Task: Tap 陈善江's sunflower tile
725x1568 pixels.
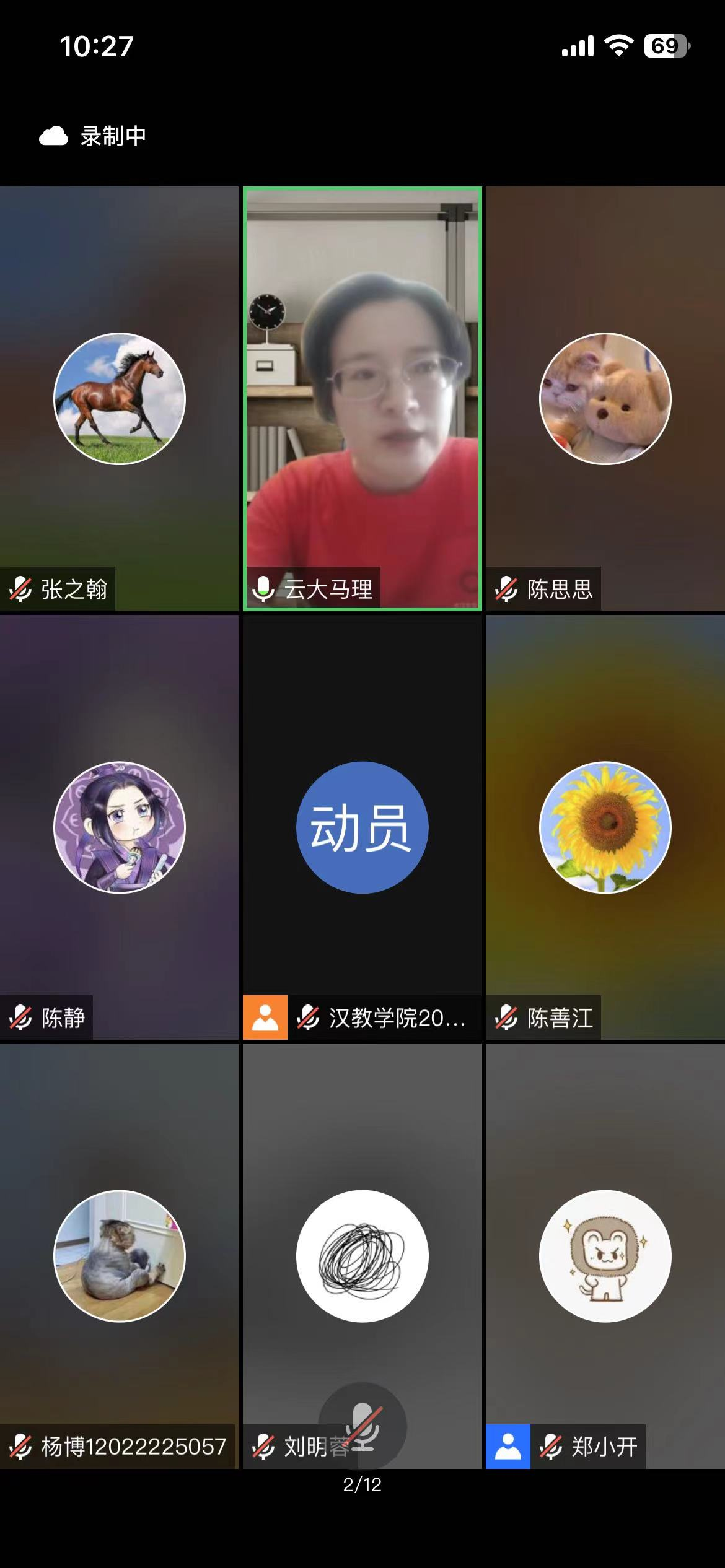Action: click(x=605, y=827)
